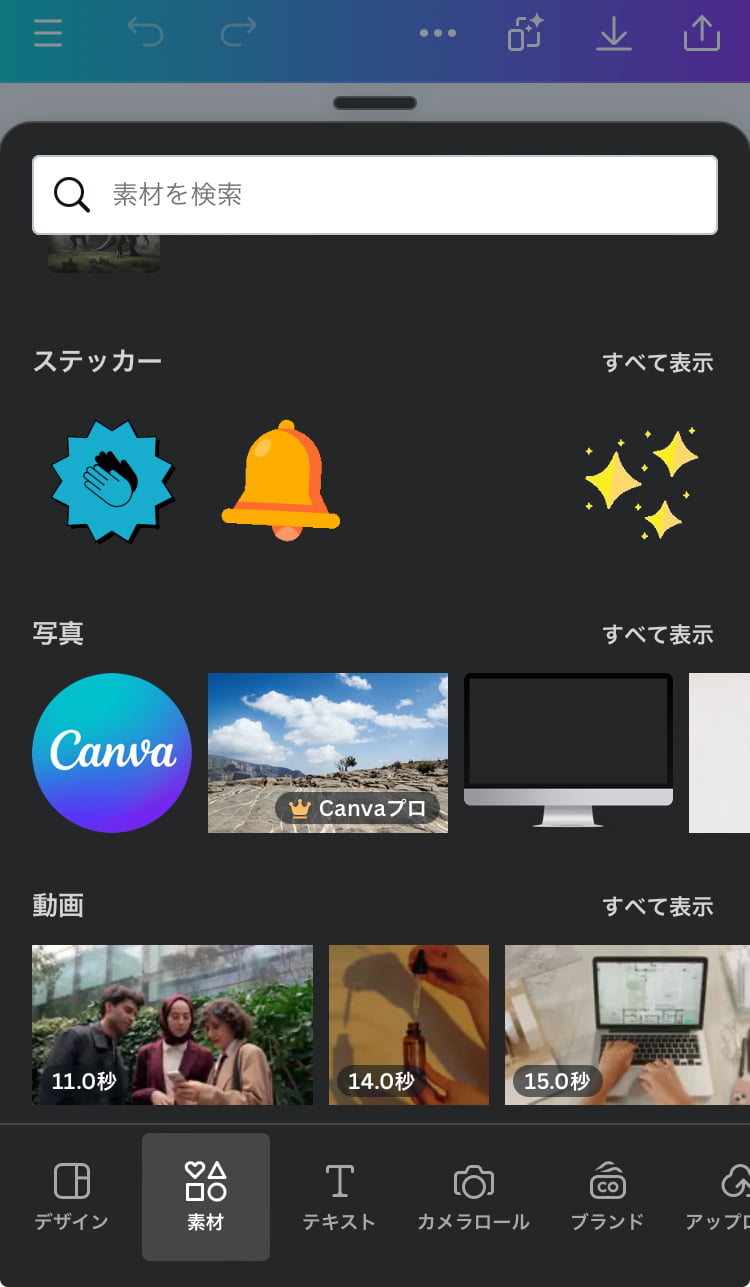This screenshot has height=1287, width=750.
Task: Add the yellow sparkles sticker
Action: [x=641, y=482]
